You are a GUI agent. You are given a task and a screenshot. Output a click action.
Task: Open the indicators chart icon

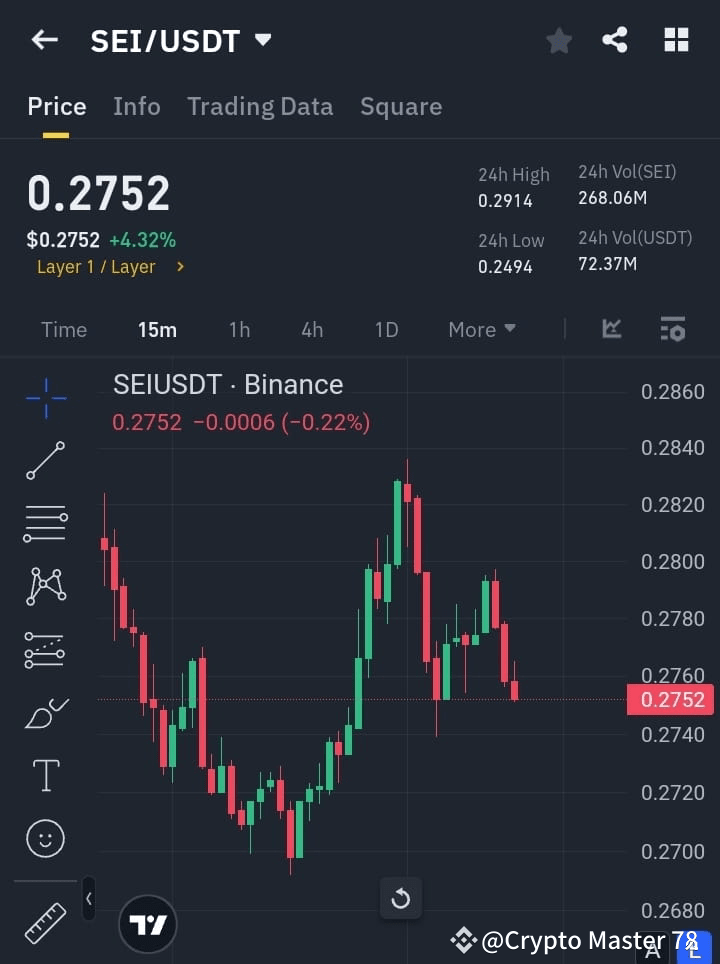[x=610, y=329]
